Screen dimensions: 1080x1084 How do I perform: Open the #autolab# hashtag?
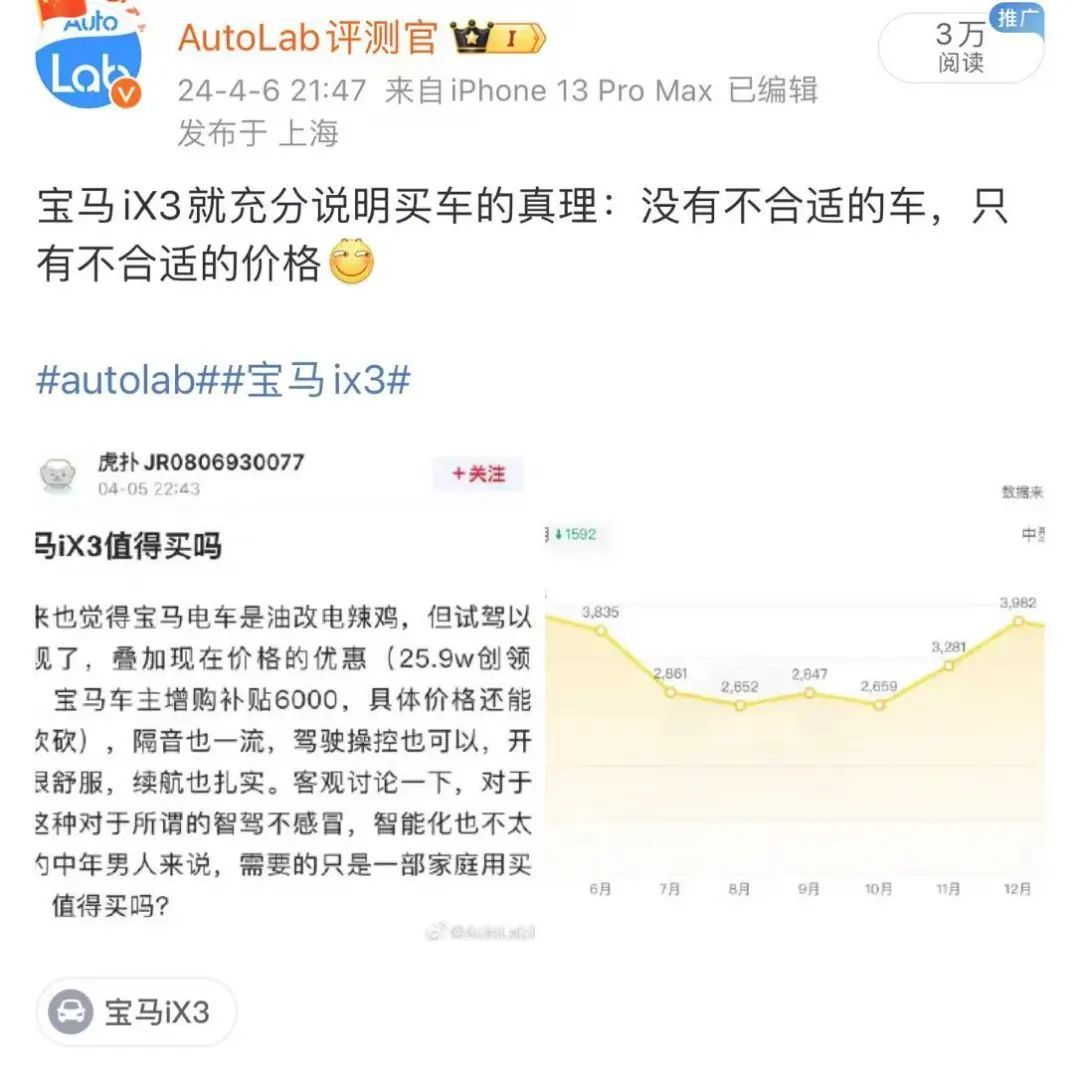coord(127,381)
